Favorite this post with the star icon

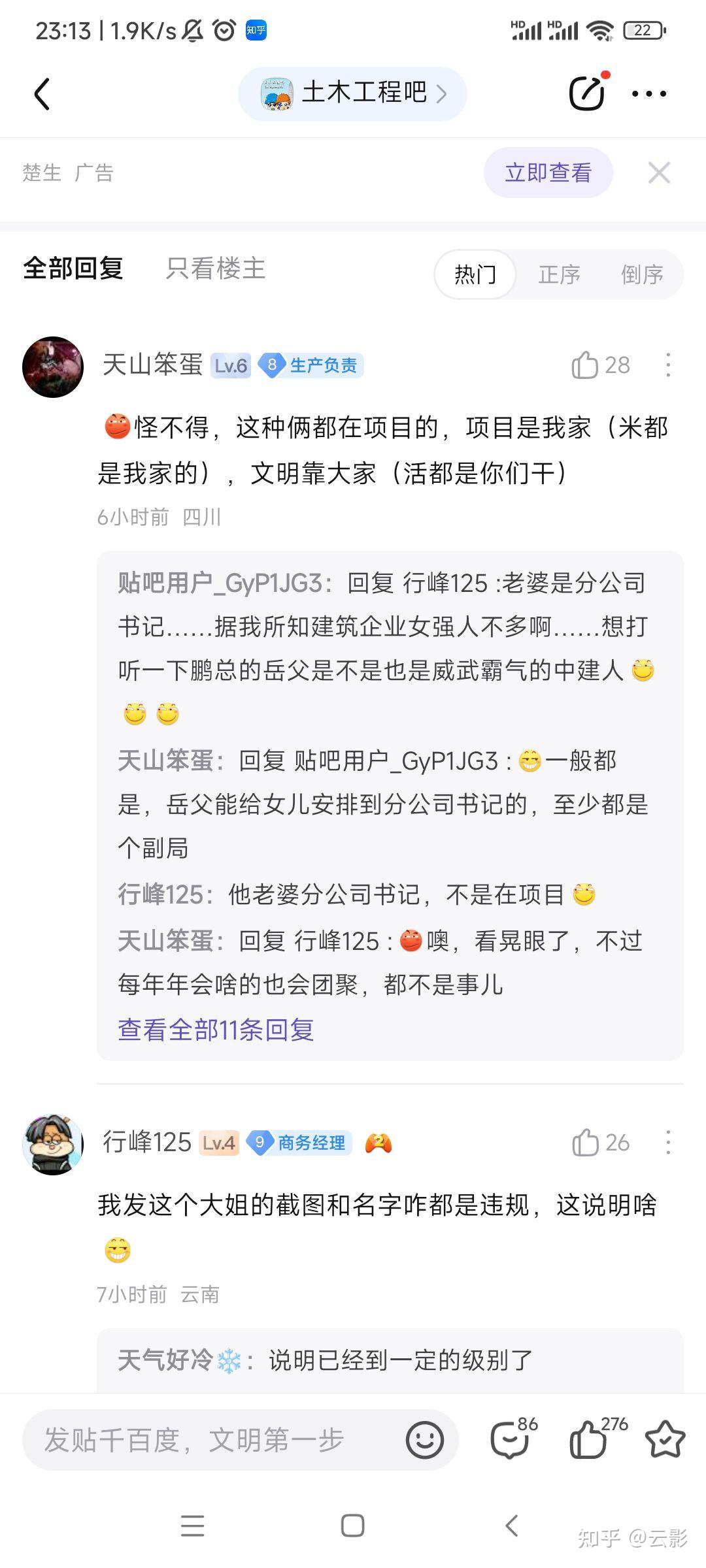click(x=665, y=1440)
